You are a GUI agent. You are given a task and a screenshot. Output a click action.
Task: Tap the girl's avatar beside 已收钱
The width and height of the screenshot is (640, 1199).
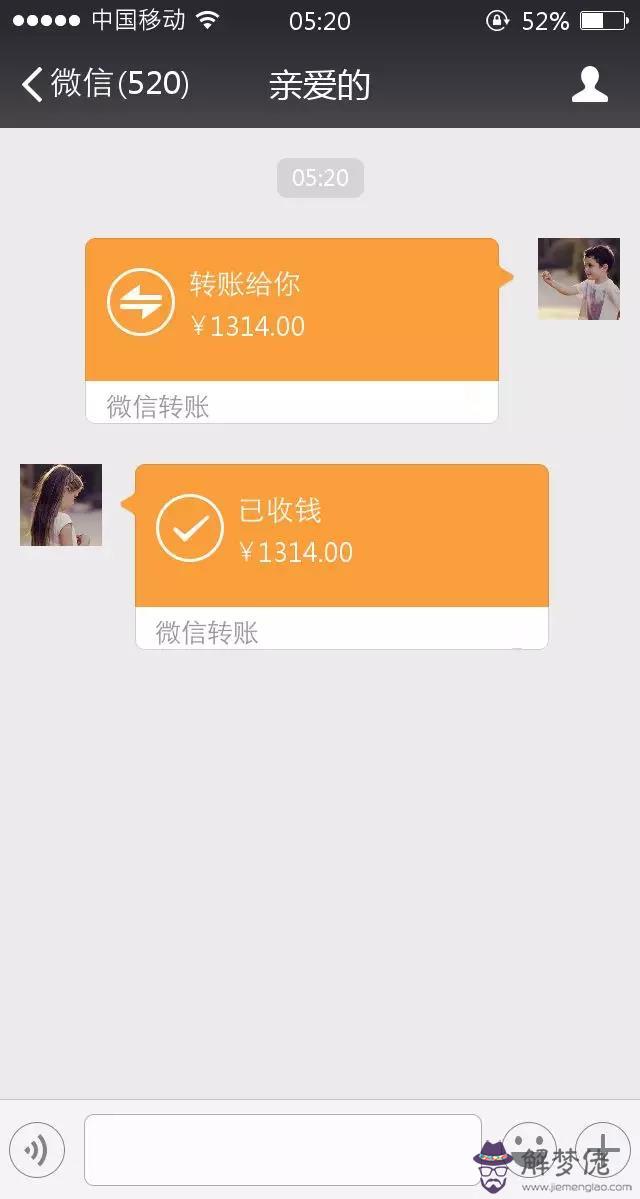pos(61,505)
